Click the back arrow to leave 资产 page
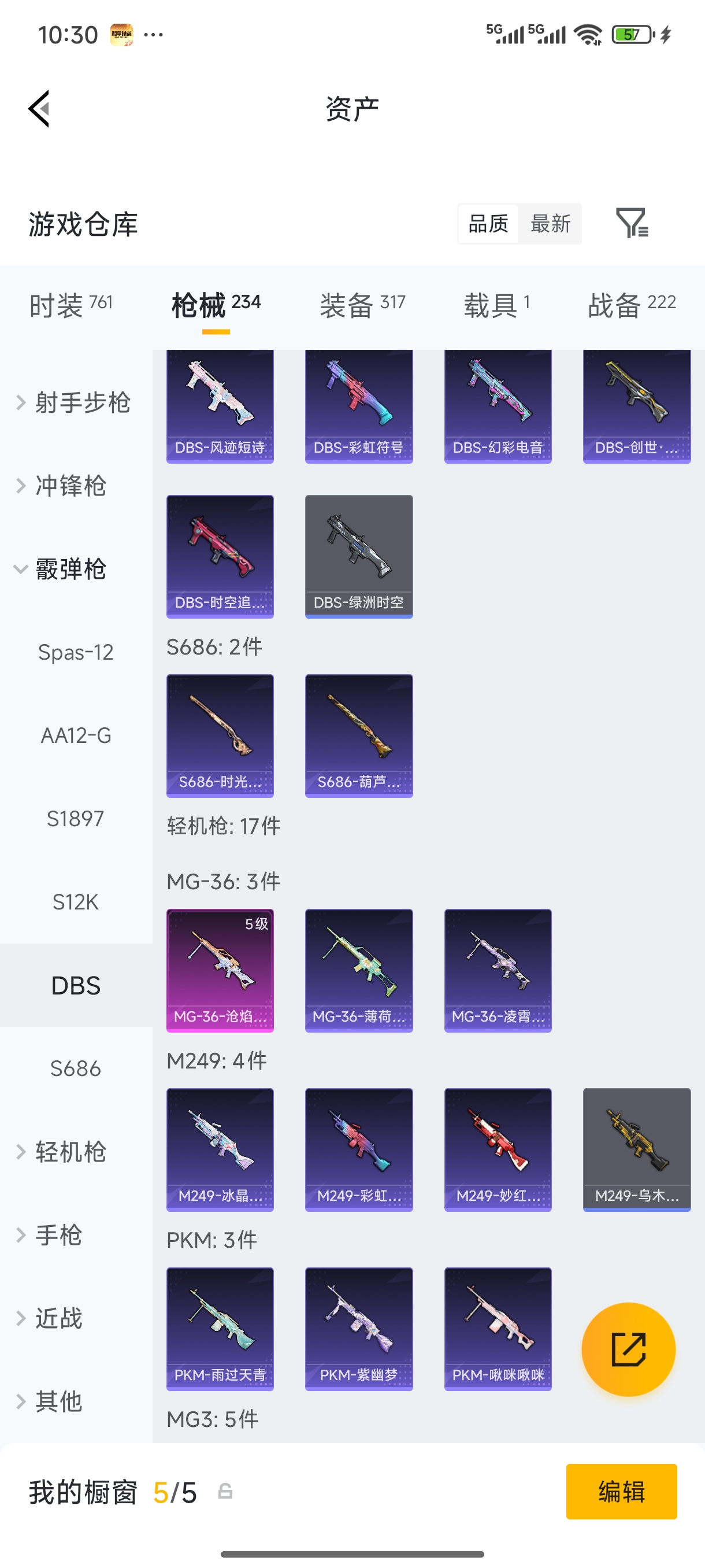 [39, 108]
